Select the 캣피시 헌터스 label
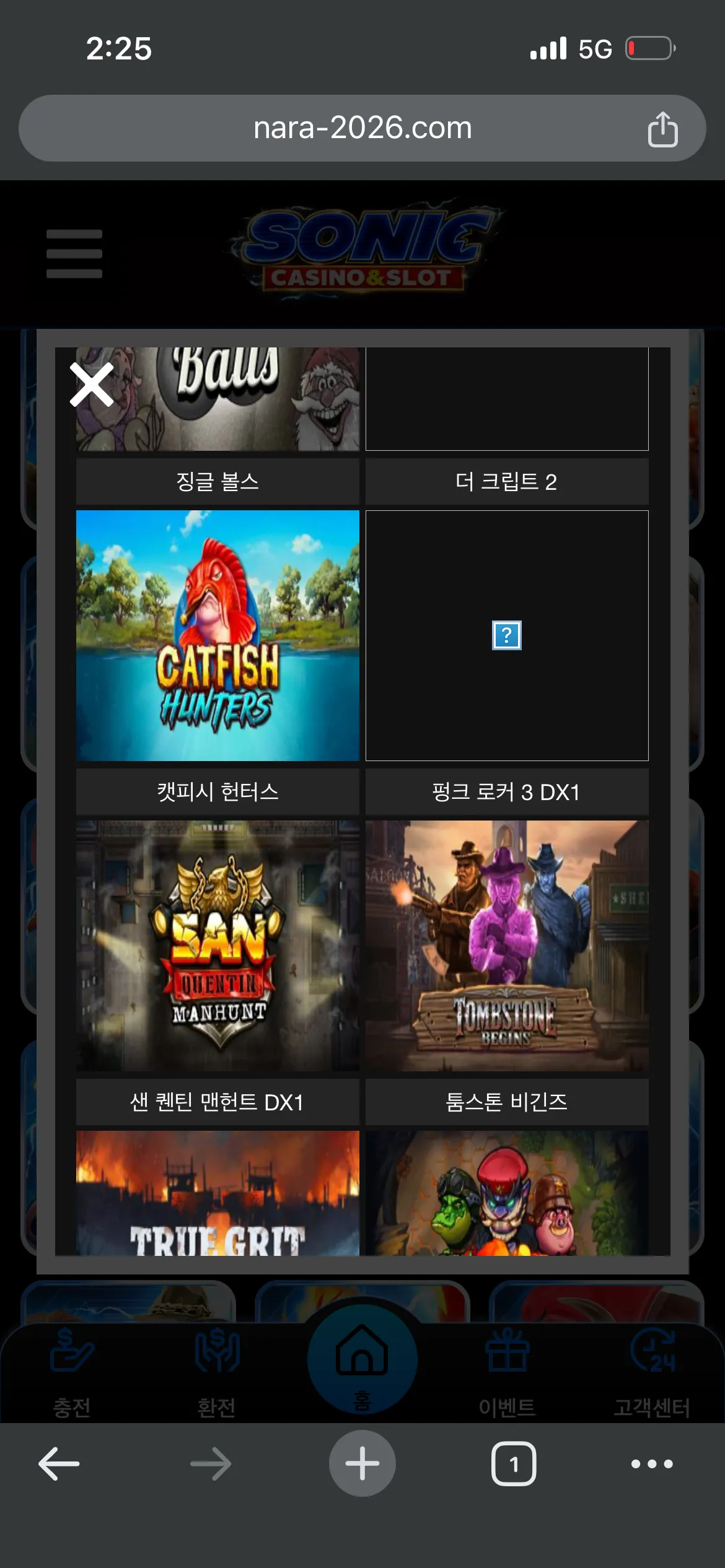Viewport: 725px width, 1568px height. 217,791
